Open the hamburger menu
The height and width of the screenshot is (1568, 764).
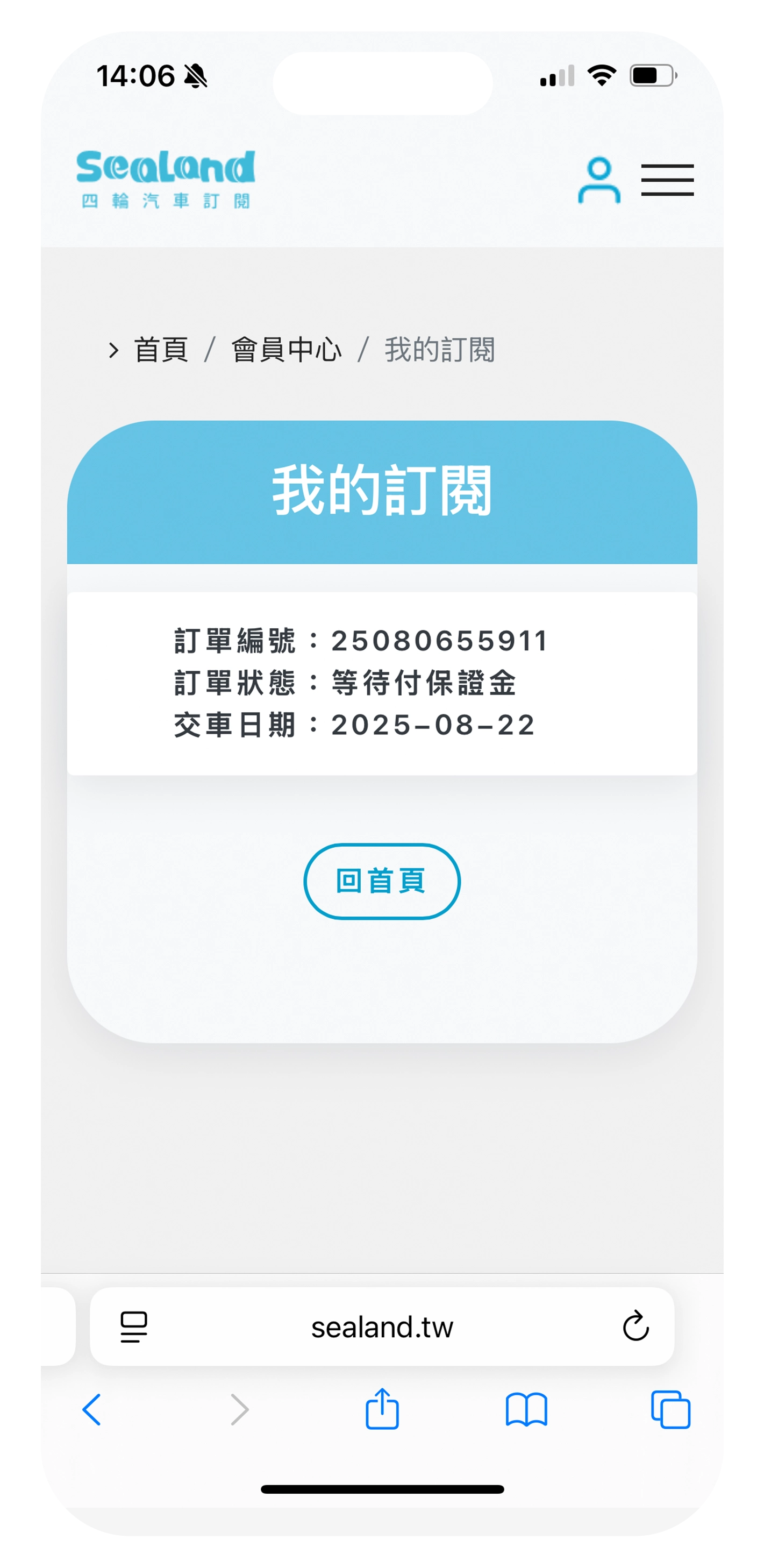667,180
